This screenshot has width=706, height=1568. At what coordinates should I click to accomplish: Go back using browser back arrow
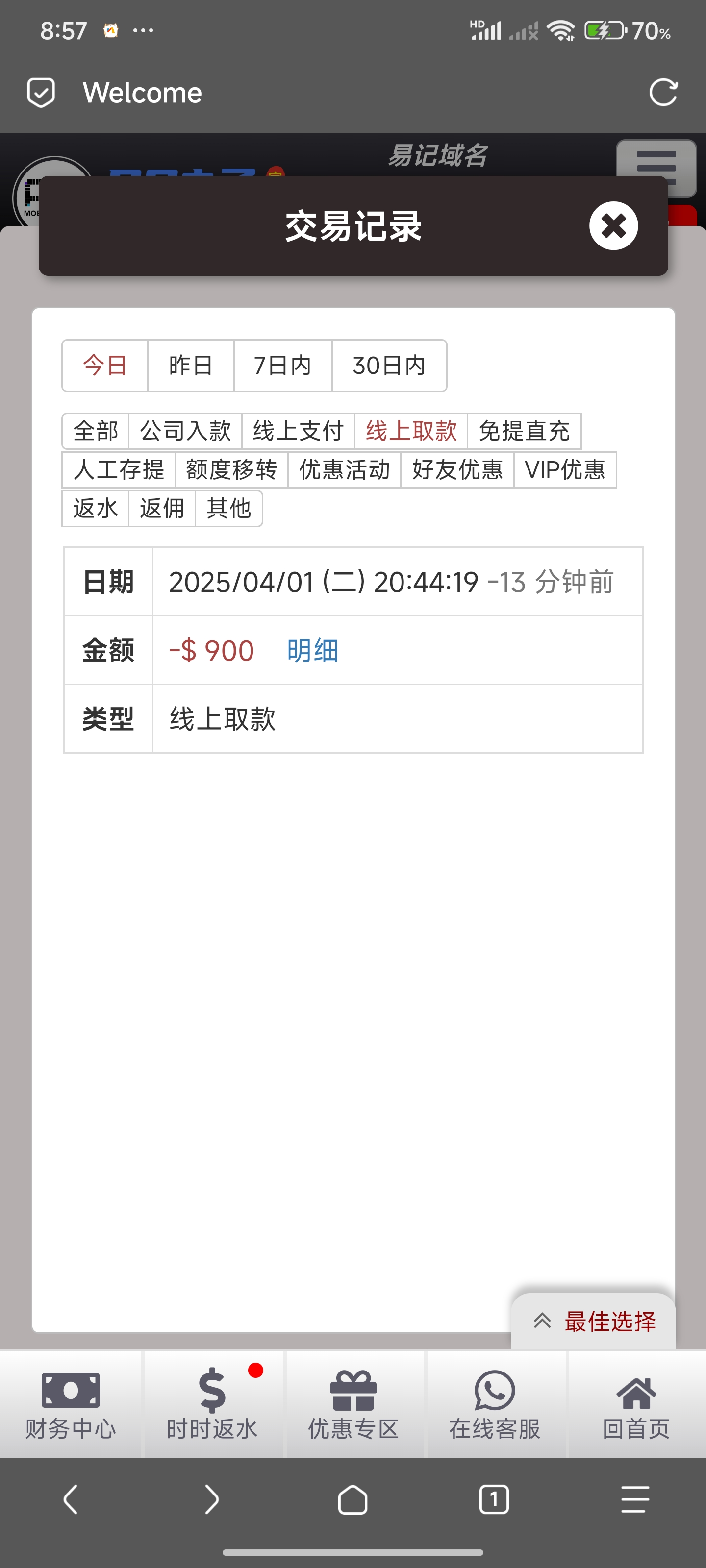(x=70, y=1499)
